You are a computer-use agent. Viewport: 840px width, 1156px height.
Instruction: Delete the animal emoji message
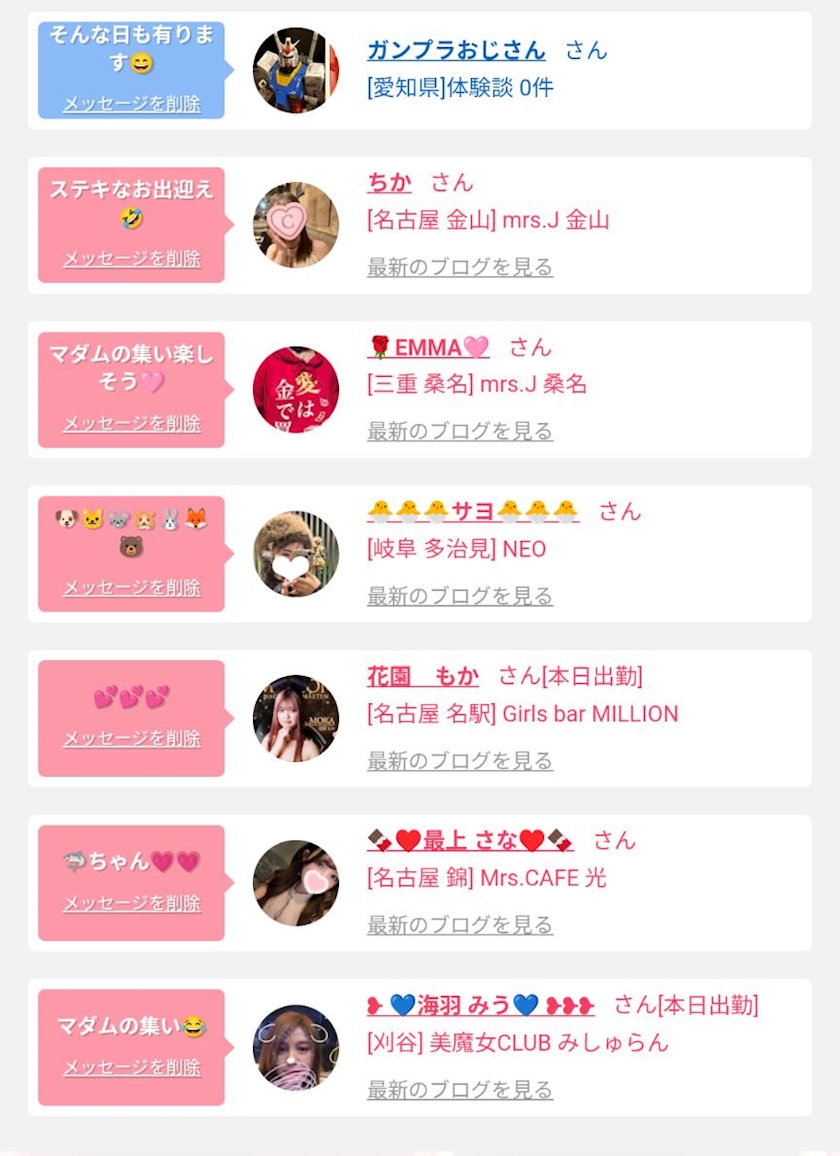(132, 588)
